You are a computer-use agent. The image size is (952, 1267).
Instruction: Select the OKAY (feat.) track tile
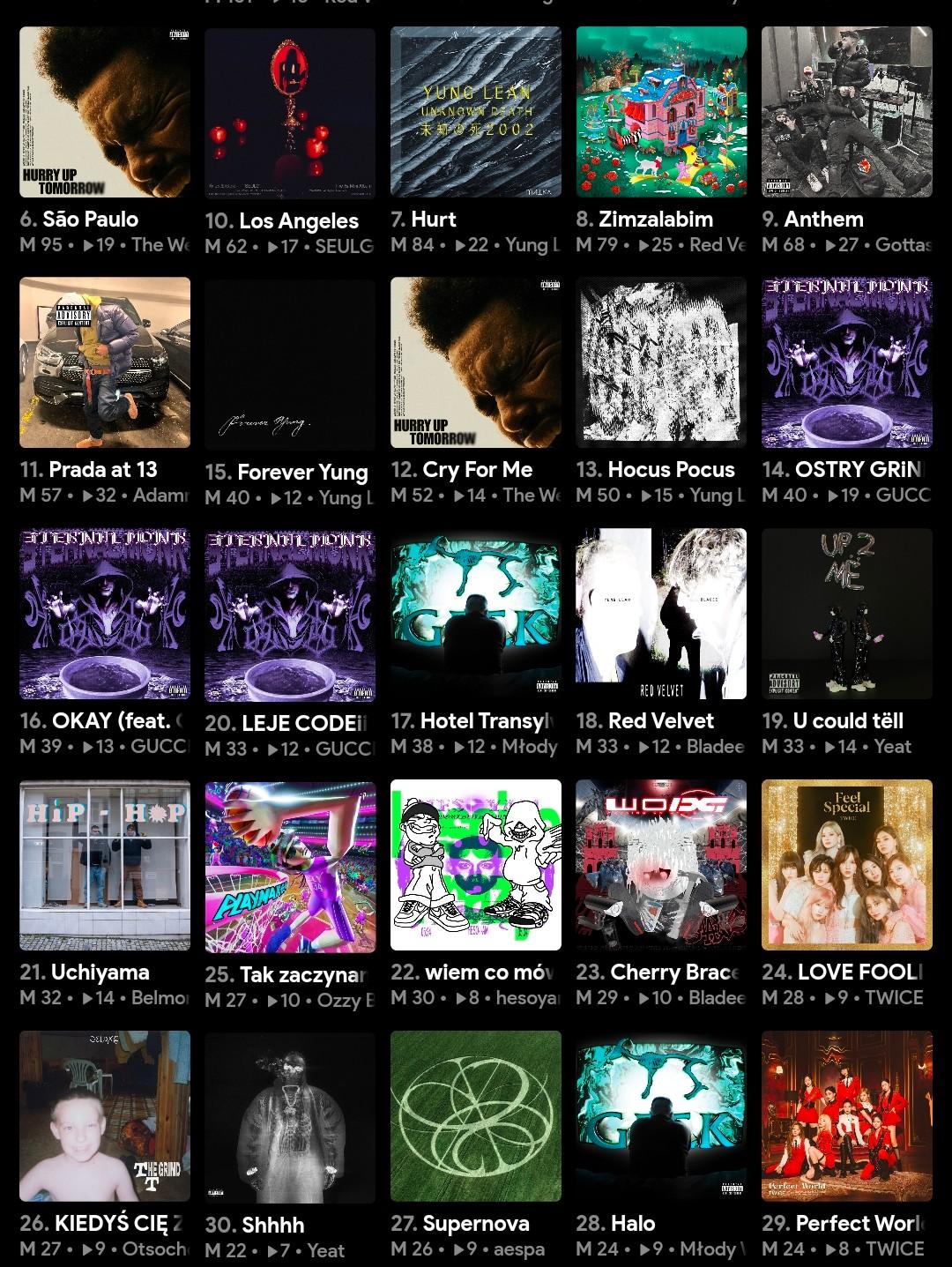coord(104,614)
